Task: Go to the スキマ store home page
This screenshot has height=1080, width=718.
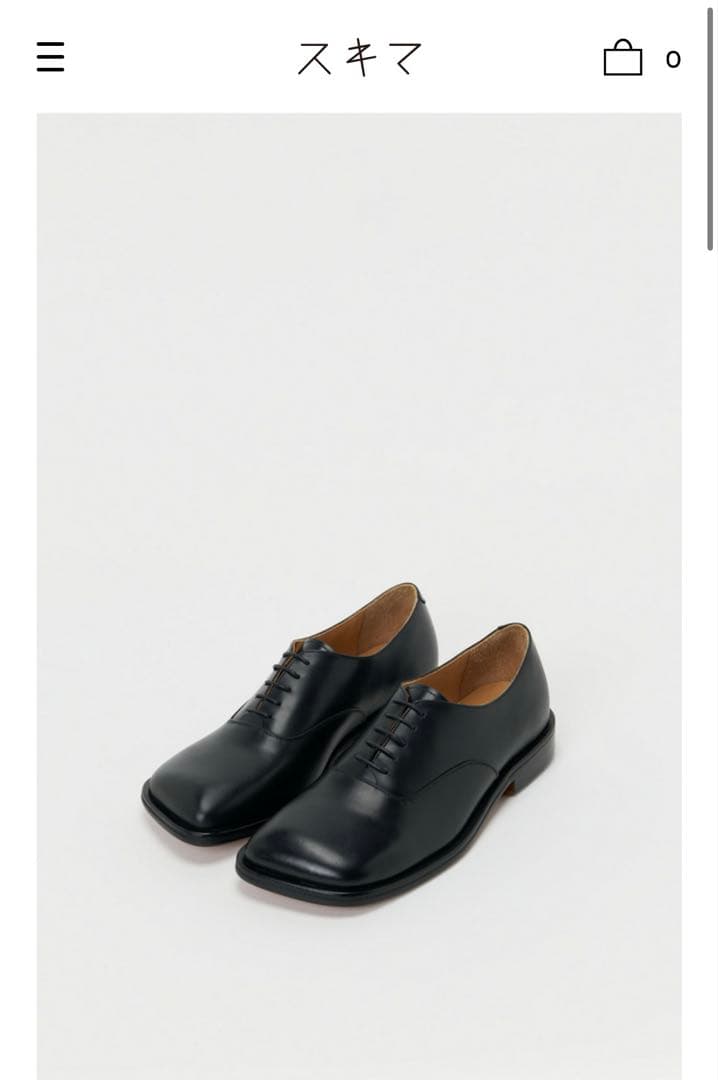Action: [359, 58]
